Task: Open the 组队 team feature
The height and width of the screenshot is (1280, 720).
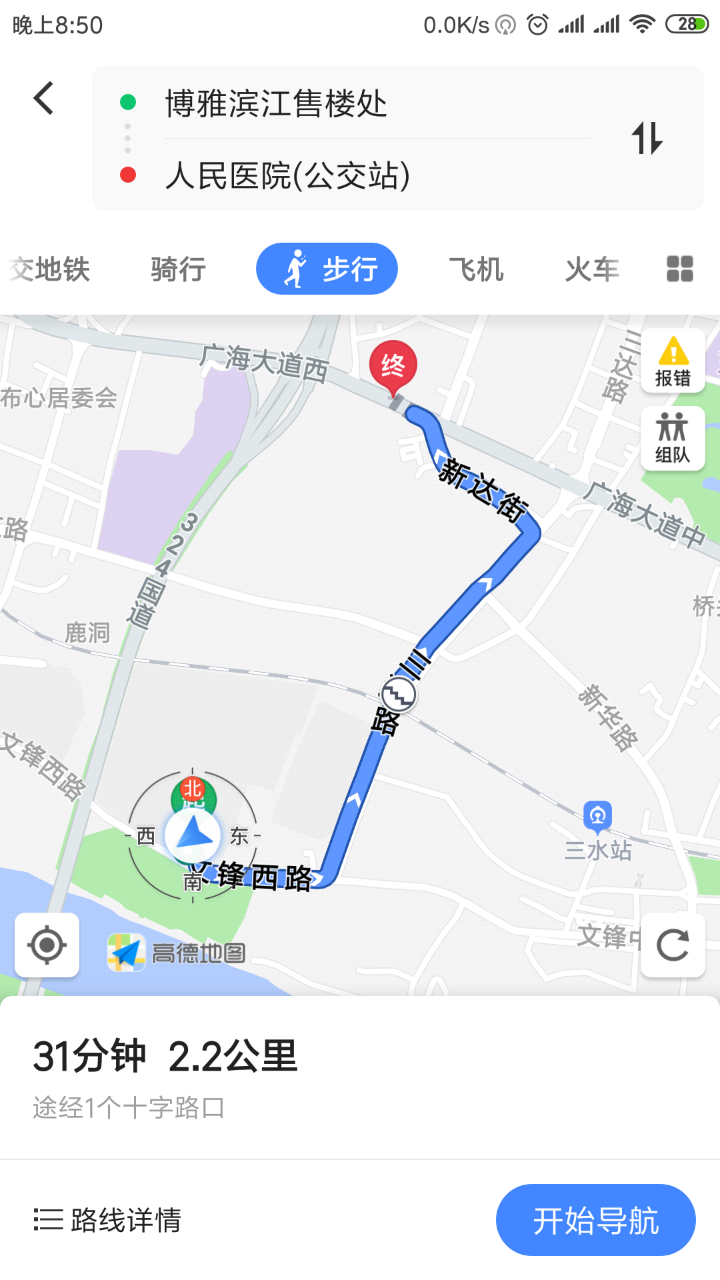Action: (673, 437)
